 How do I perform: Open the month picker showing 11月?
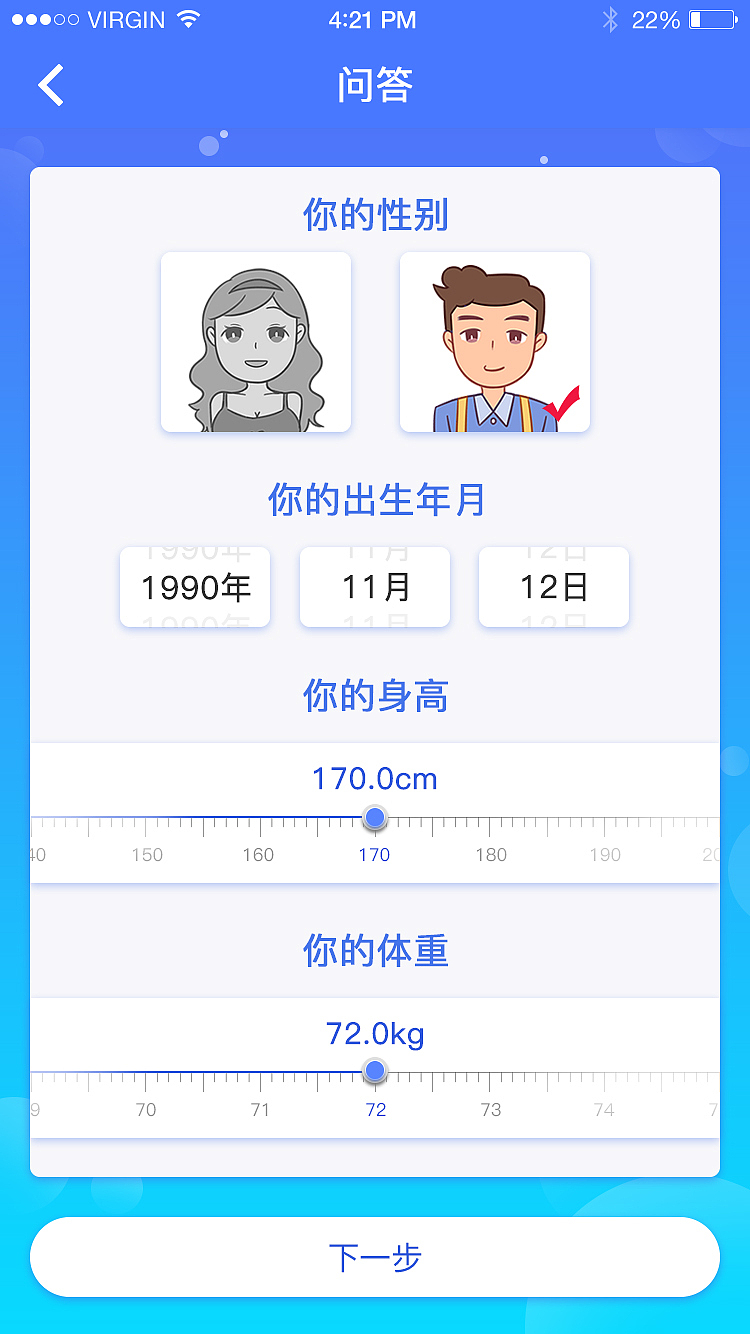374,587
